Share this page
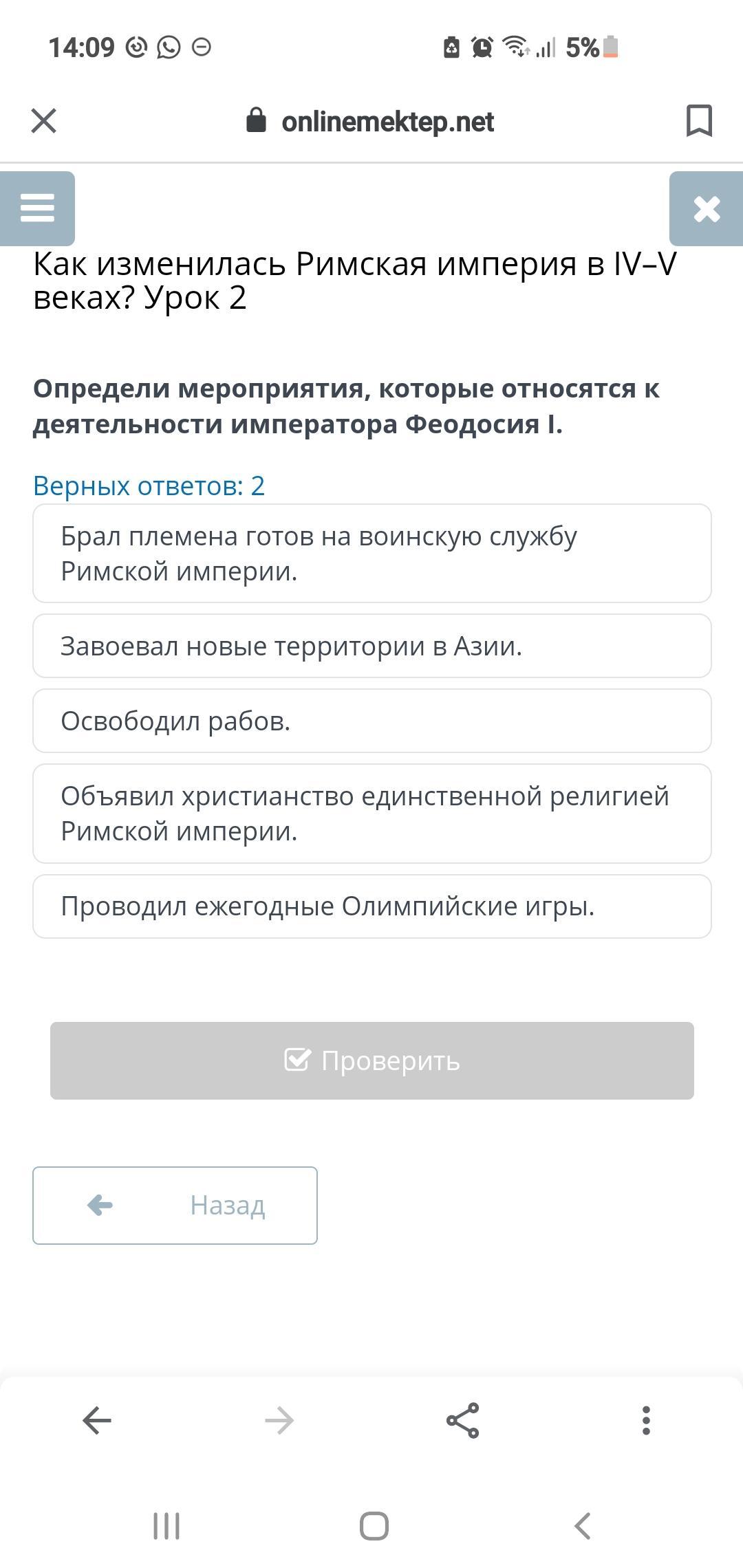 pos(462,1420)
